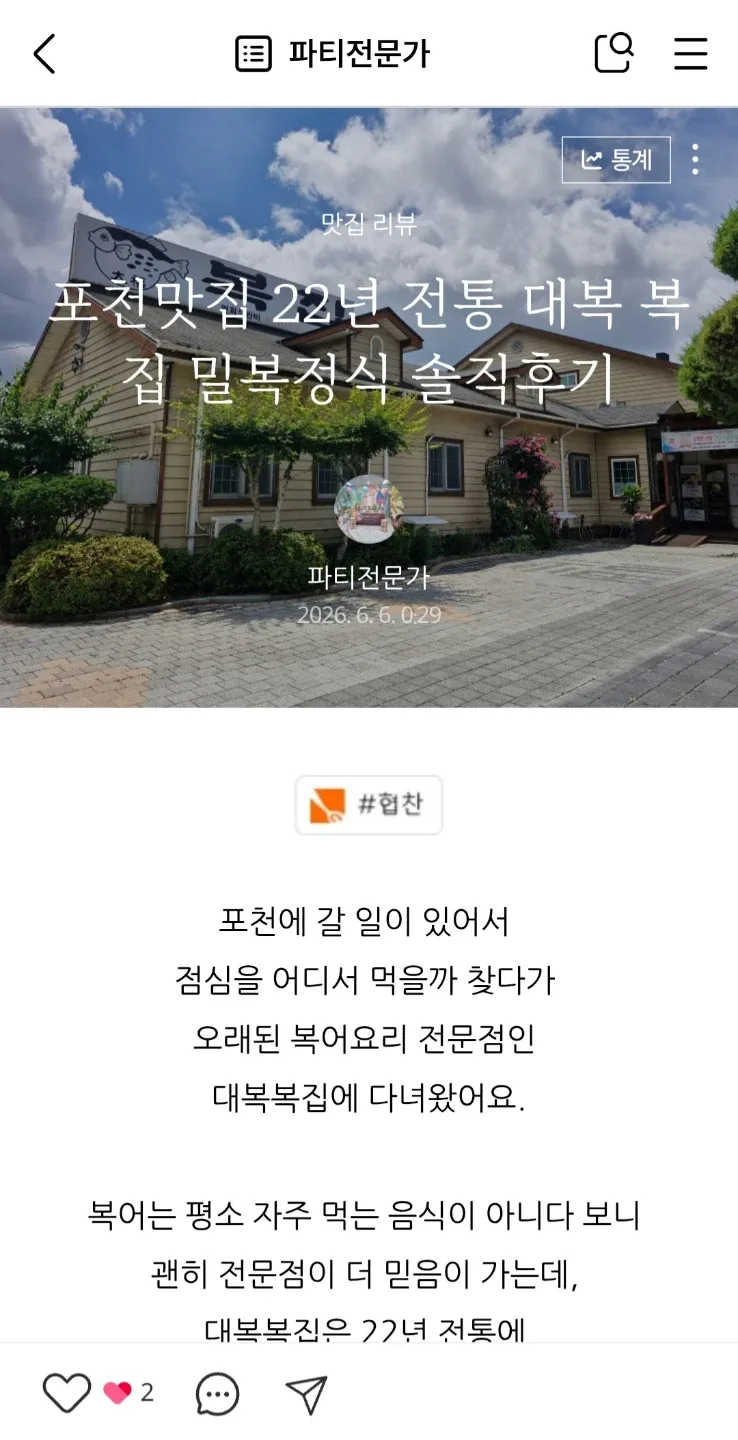Open the hamburger menu
The width and height of the screenshot is (738, 1440).
[x=690, y=53]
